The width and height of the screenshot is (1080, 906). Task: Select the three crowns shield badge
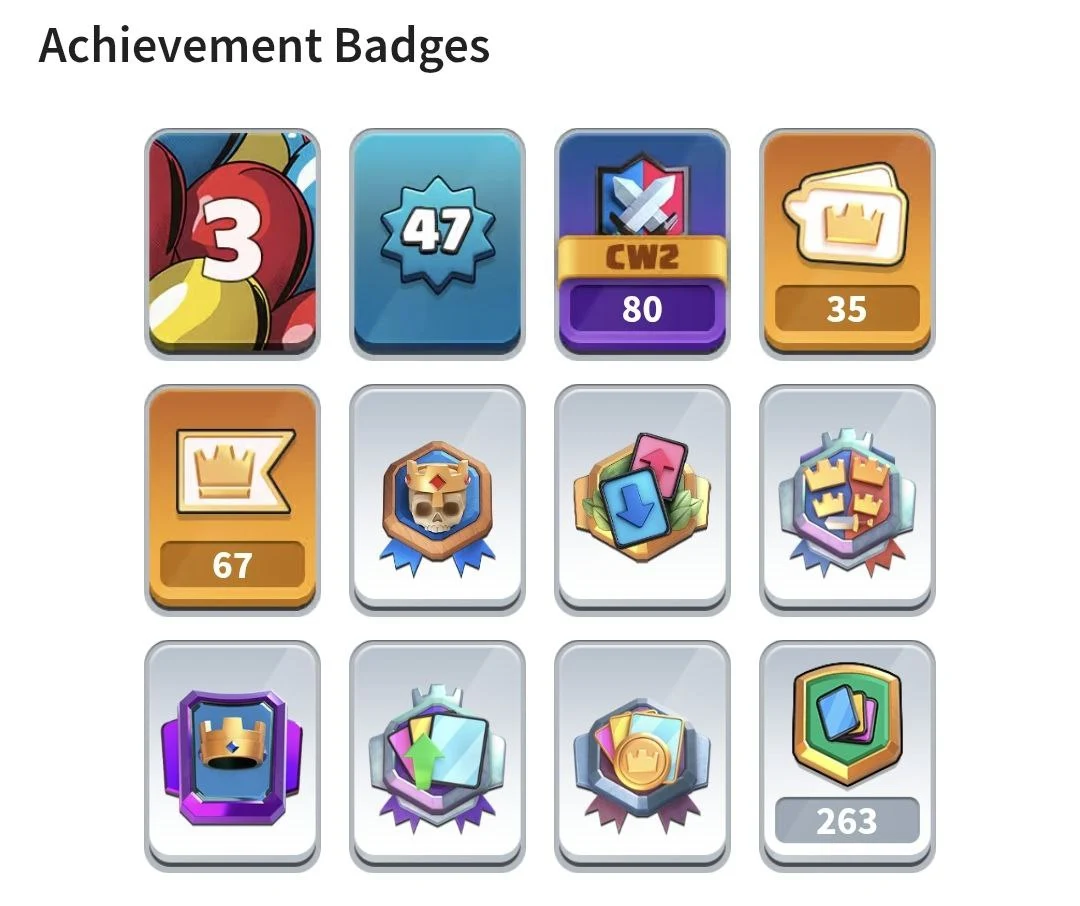(x=847, y=499)
